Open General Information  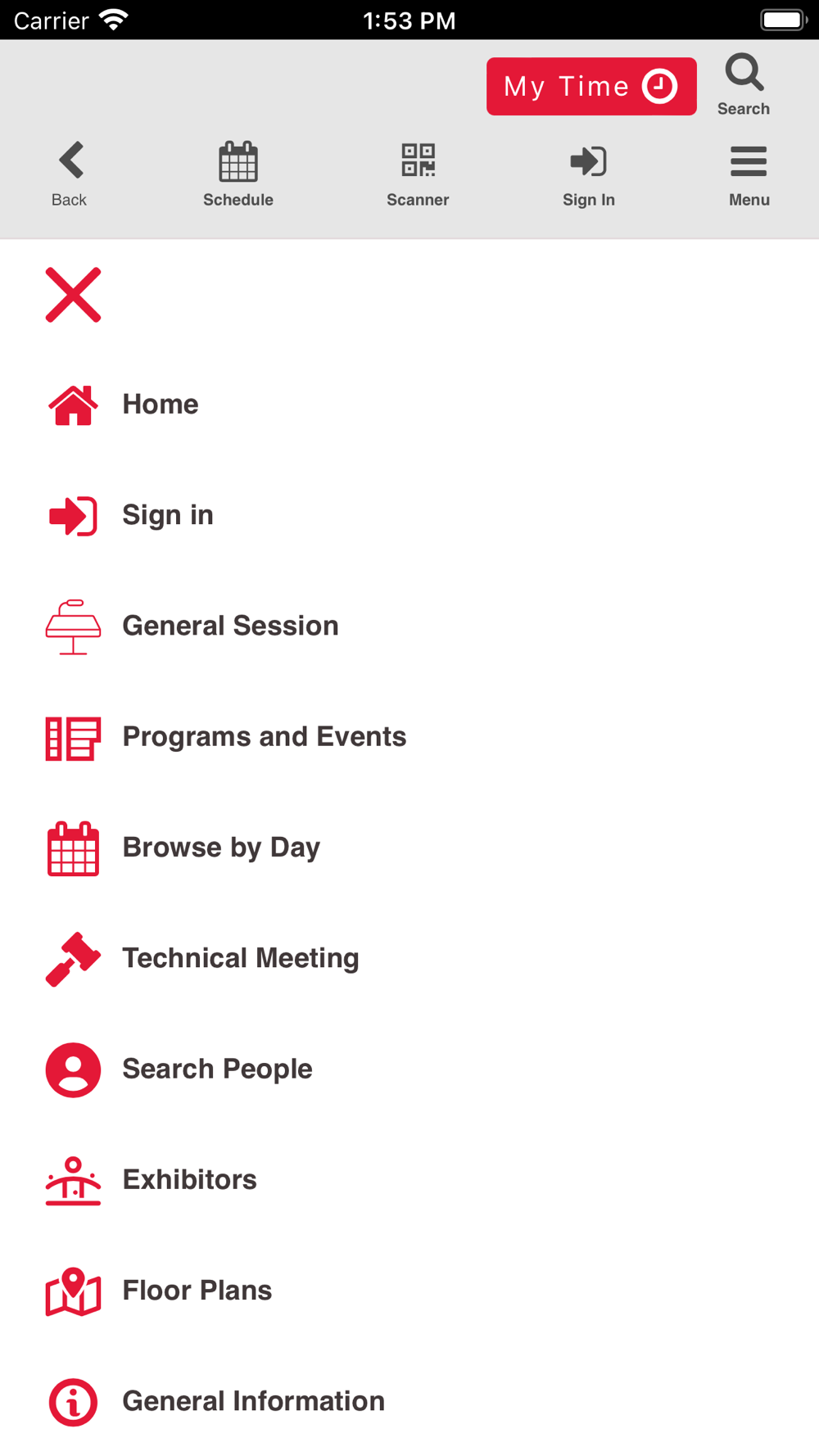tap(409, 1401)
